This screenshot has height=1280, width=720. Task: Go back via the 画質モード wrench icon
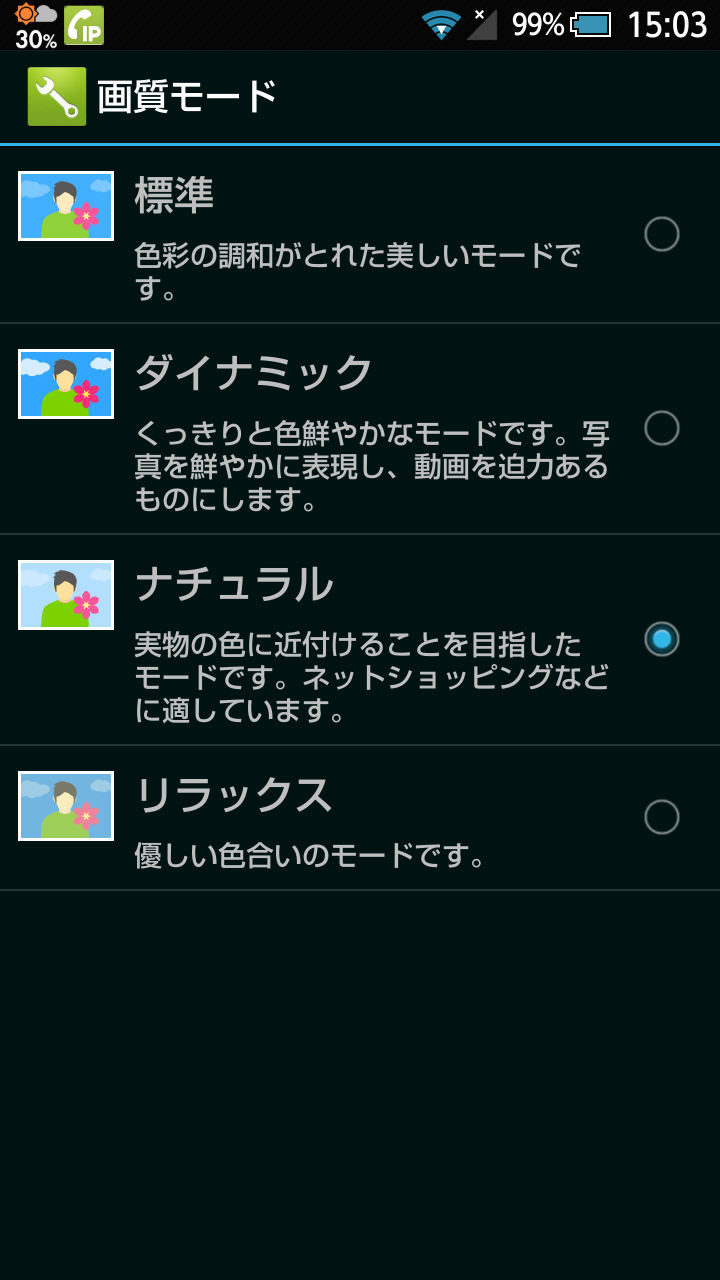pos(57,97)
